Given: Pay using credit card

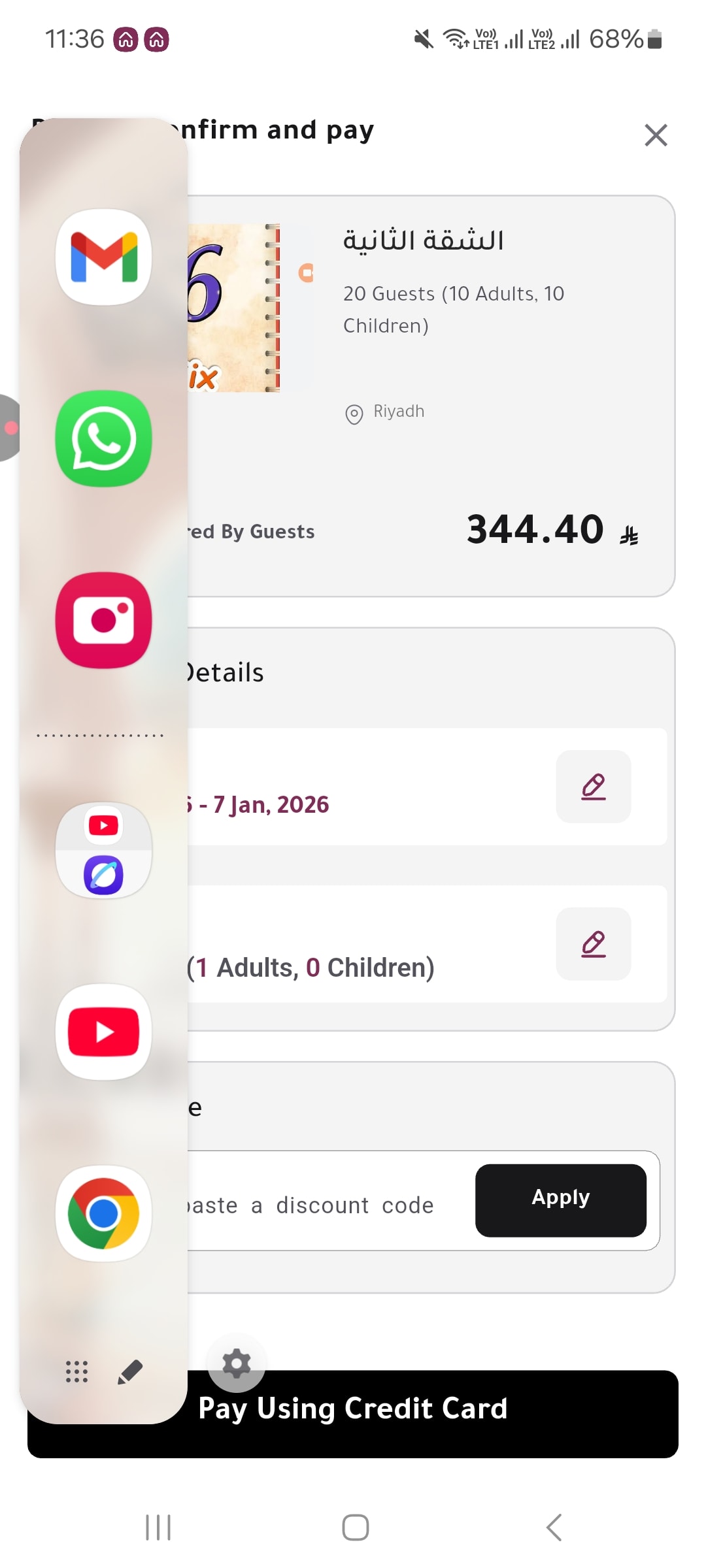Looking at the screenshot, I should [353, 1414].
